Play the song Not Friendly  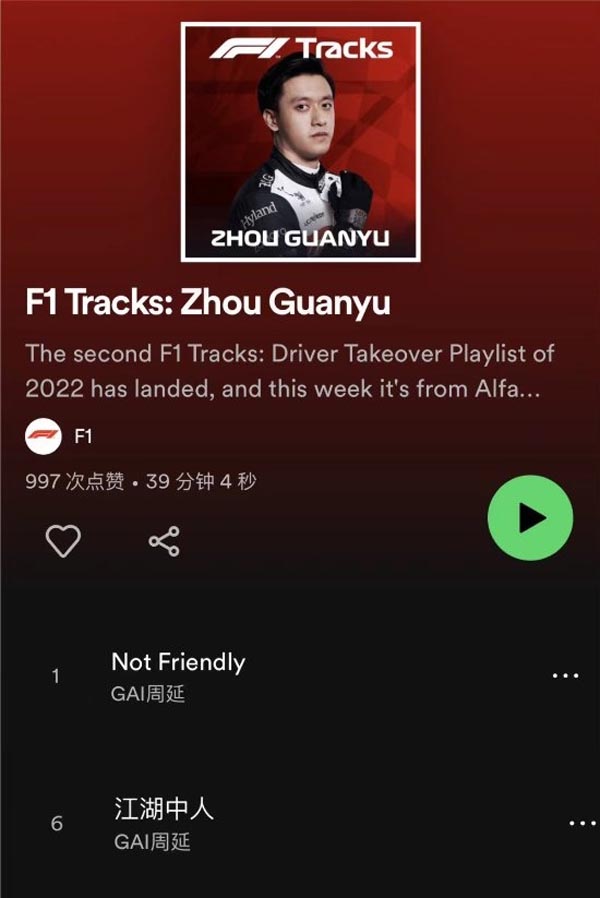(178, 675)
